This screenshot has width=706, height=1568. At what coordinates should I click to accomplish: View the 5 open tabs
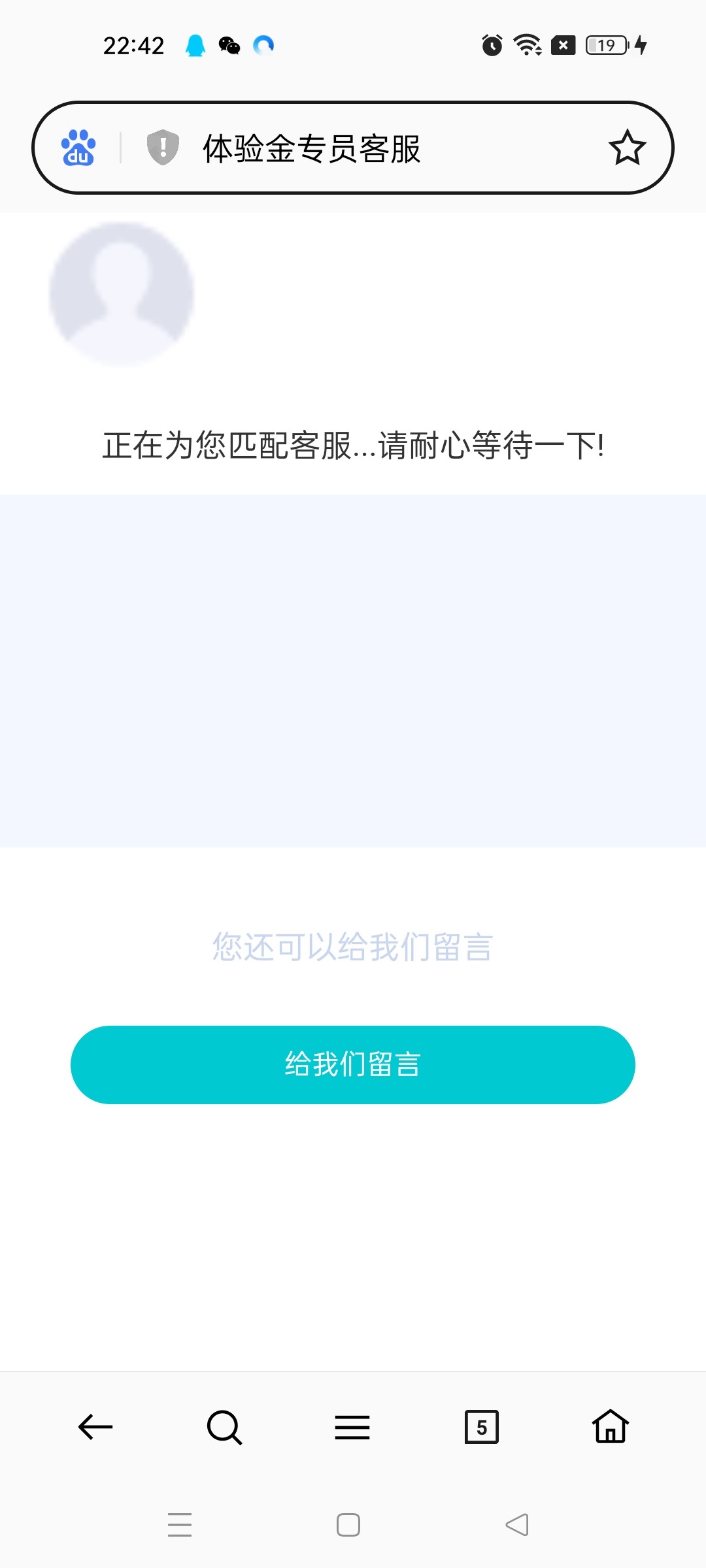[x=481, y=1426]
